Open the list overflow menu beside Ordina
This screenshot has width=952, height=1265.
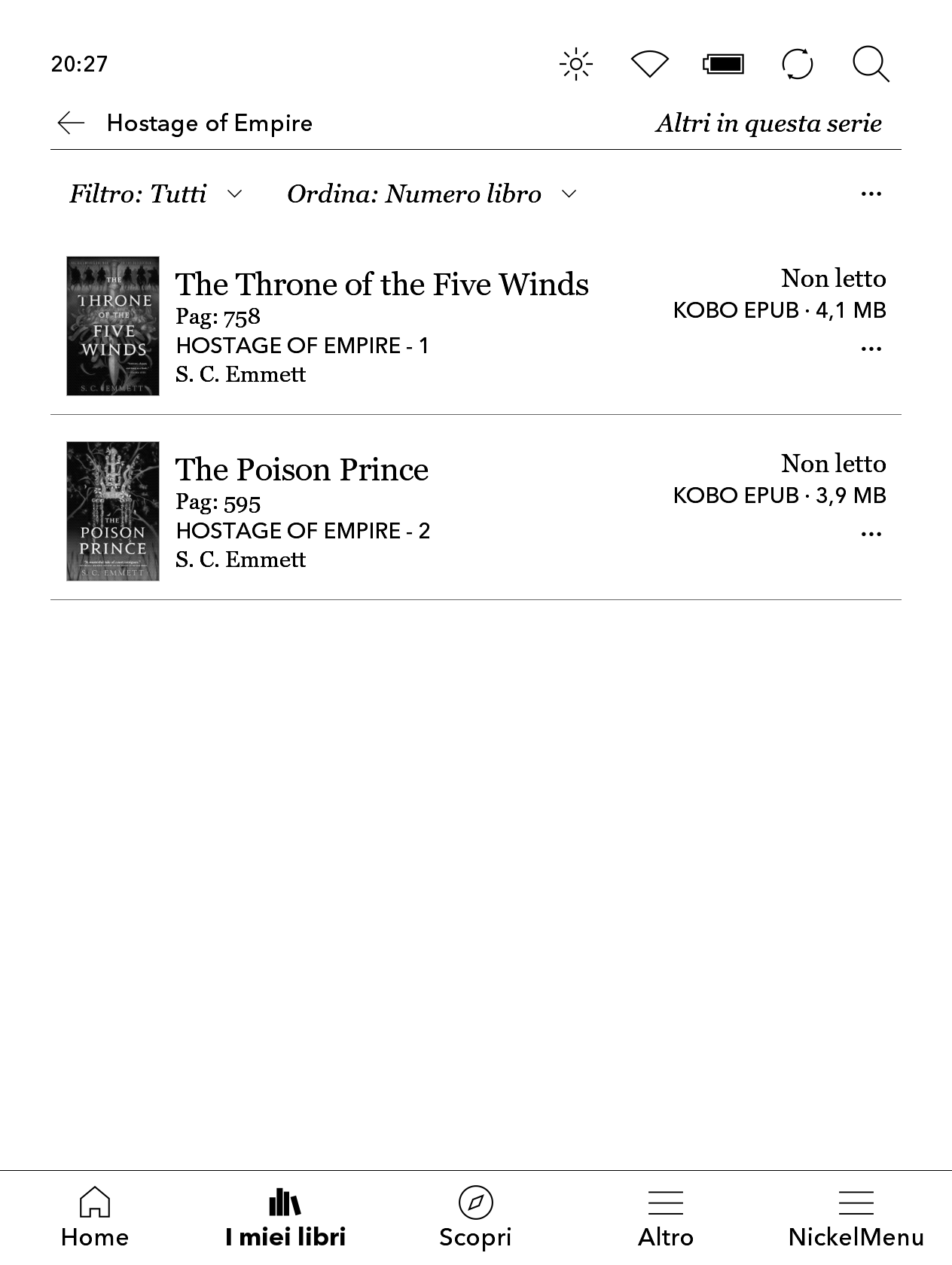pos(871,194)
